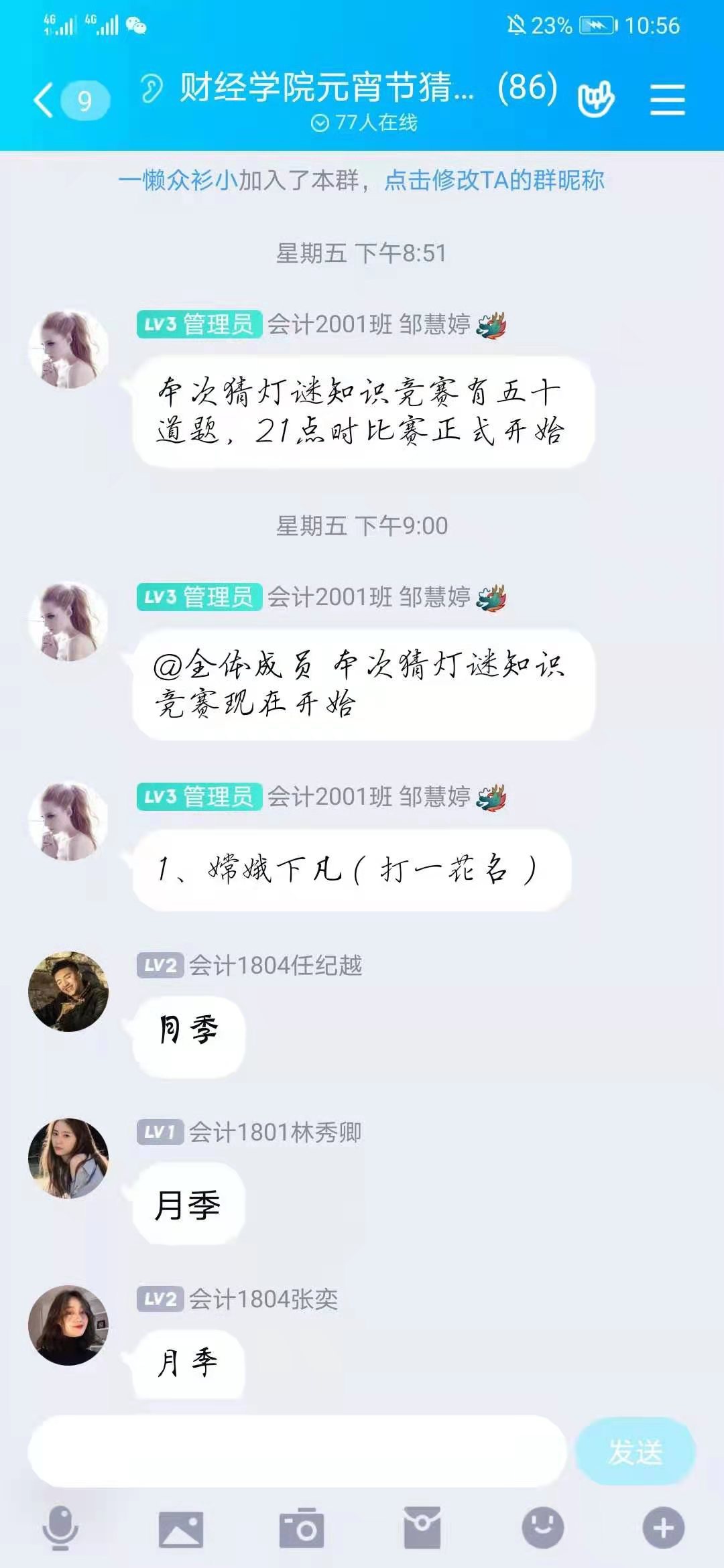Go back to the message list

[44, 101]
